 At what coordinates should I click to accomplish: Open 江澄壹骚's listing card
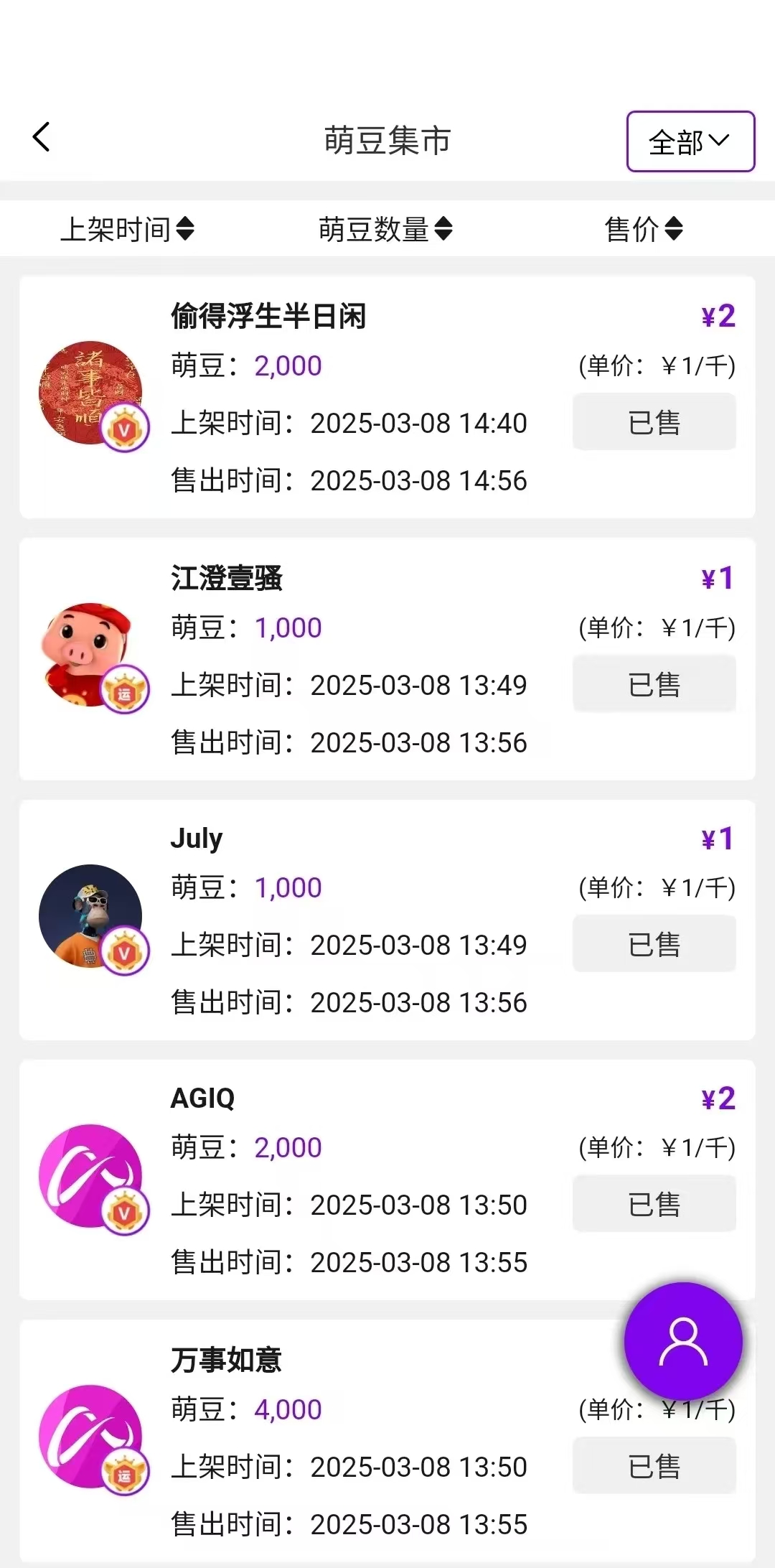coord(387,659)
